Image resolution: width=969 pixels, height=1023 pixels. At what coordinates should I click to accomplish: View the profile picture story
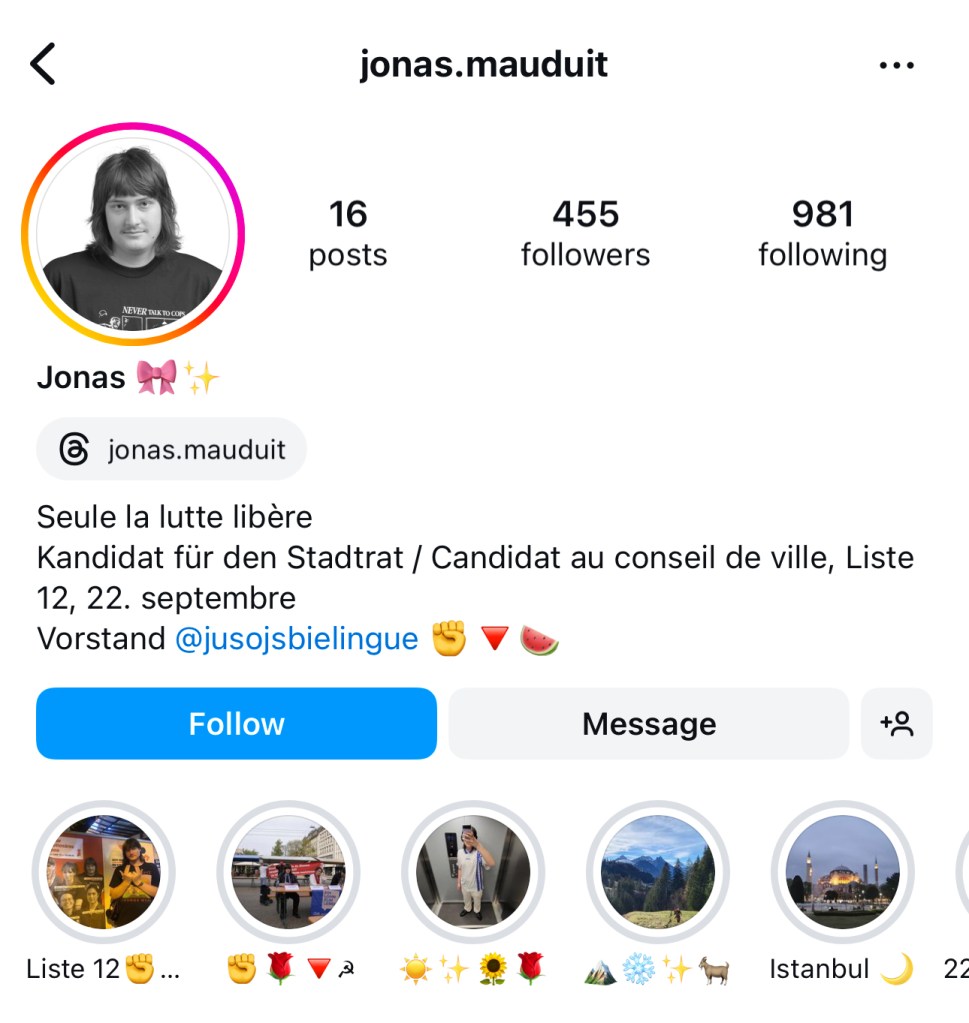pyautogui.click(x=133, y=235)
